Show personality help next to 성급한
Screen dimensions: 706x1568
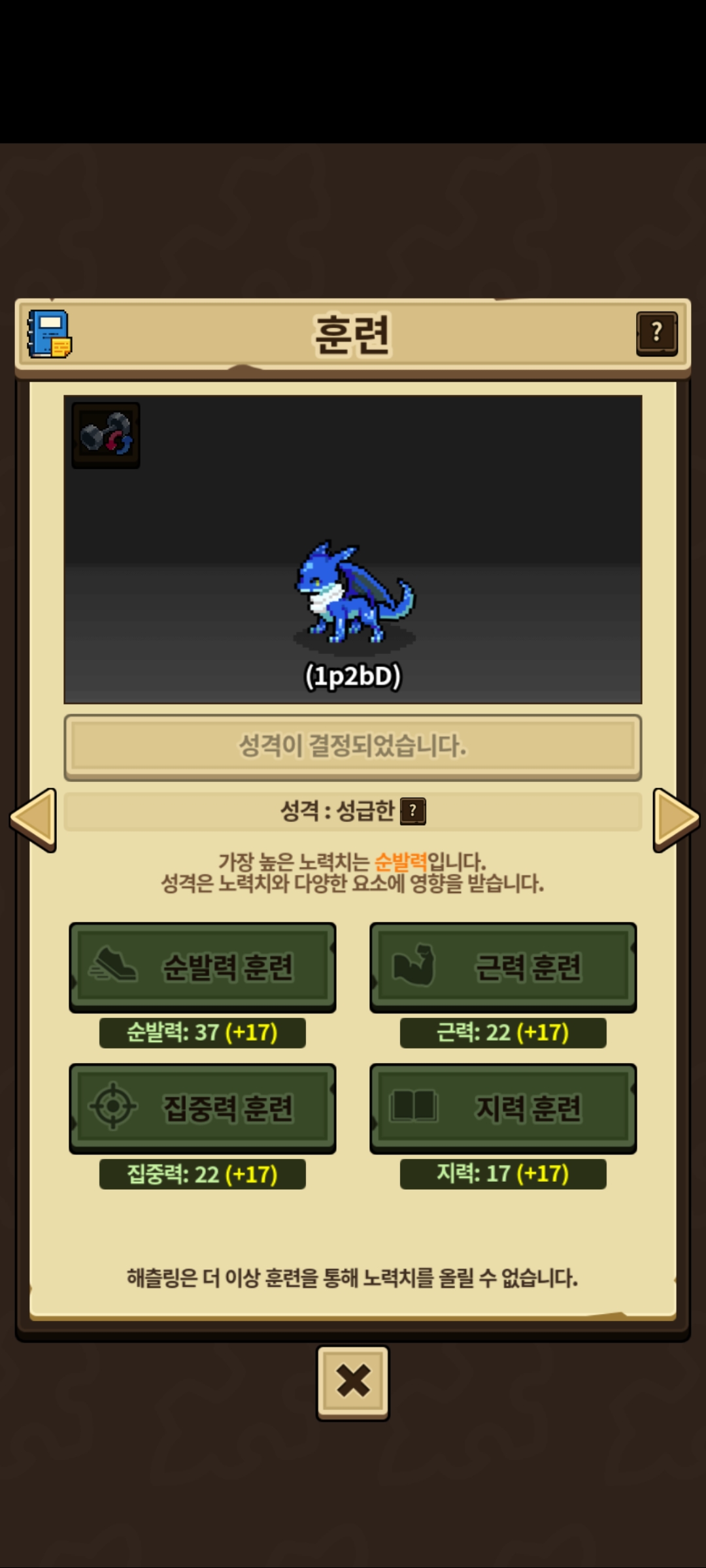click(x=412, y=811)
